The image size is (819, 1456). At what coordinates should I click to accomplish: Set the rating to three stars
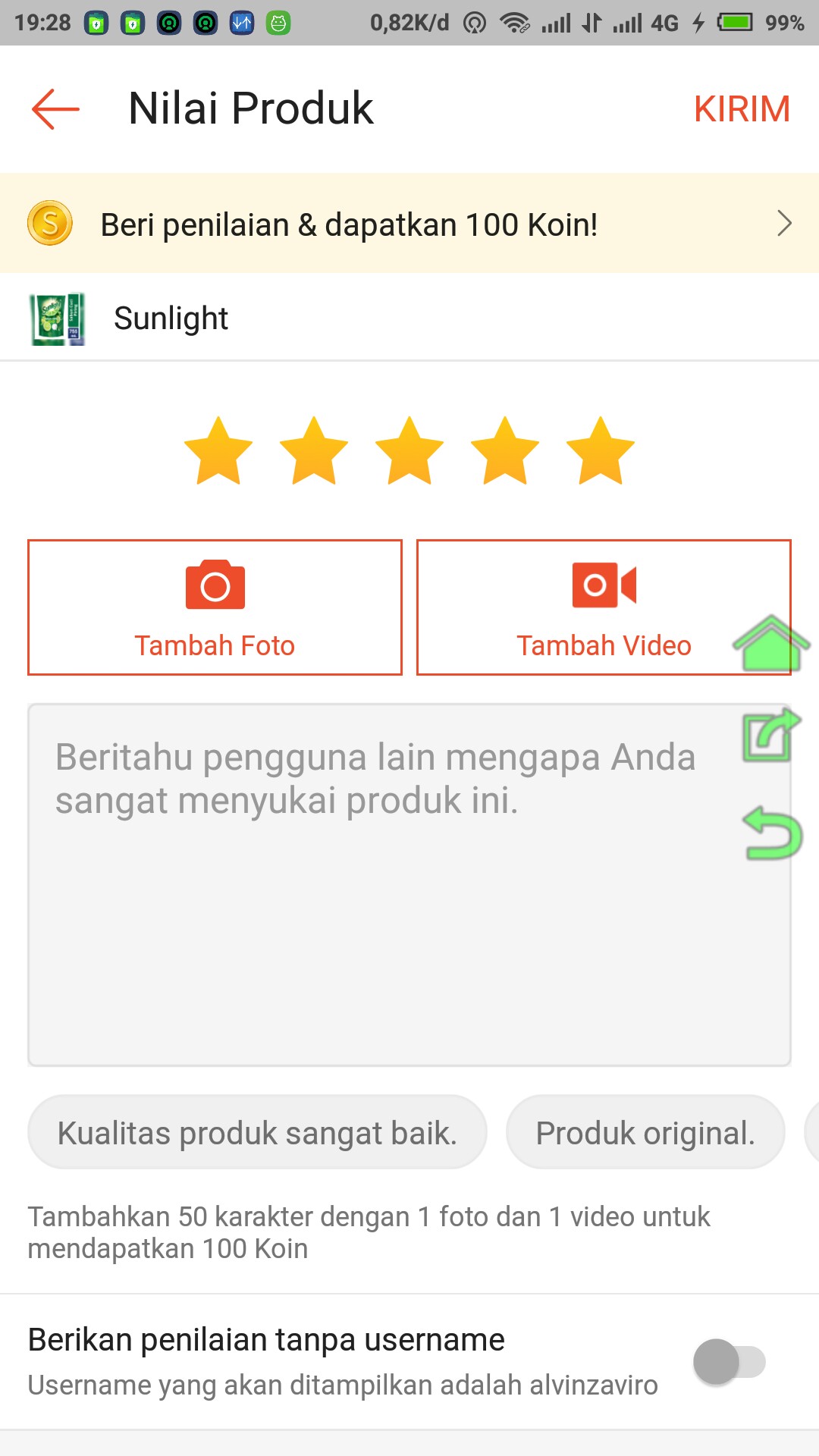(409, 451)
